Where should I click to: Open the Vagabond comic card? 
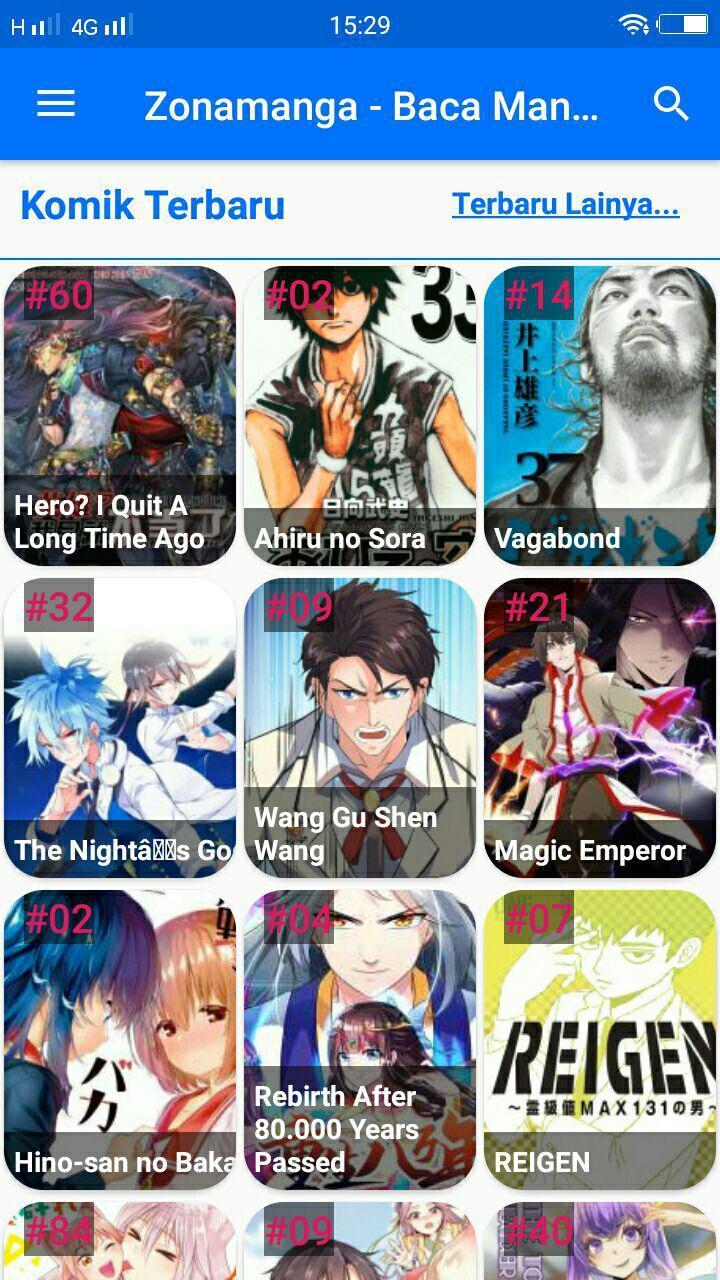(x=600, y=416)
